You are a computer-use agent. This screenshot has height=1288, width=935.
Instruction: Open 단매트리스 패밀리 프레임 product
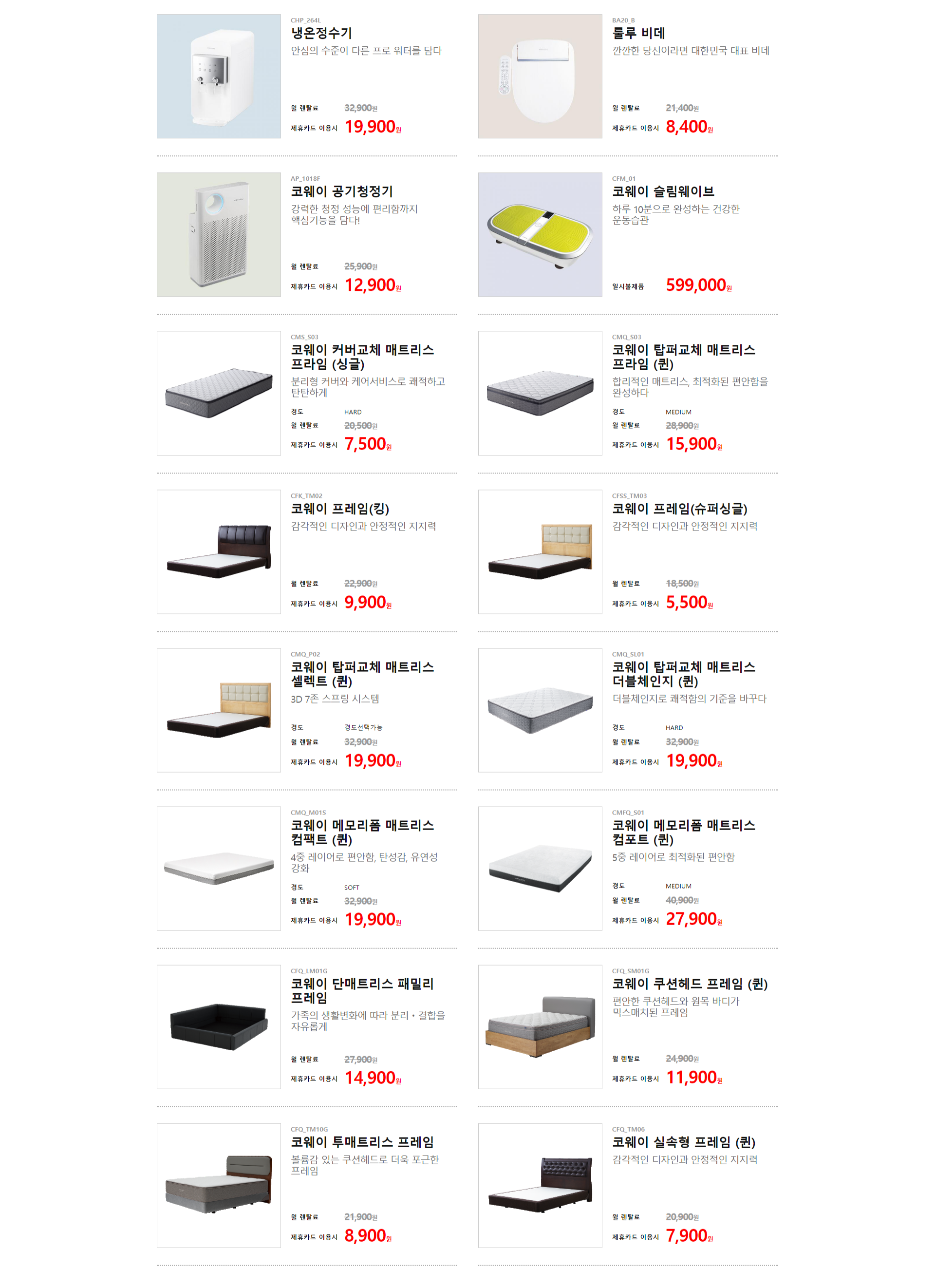(362, 990)
